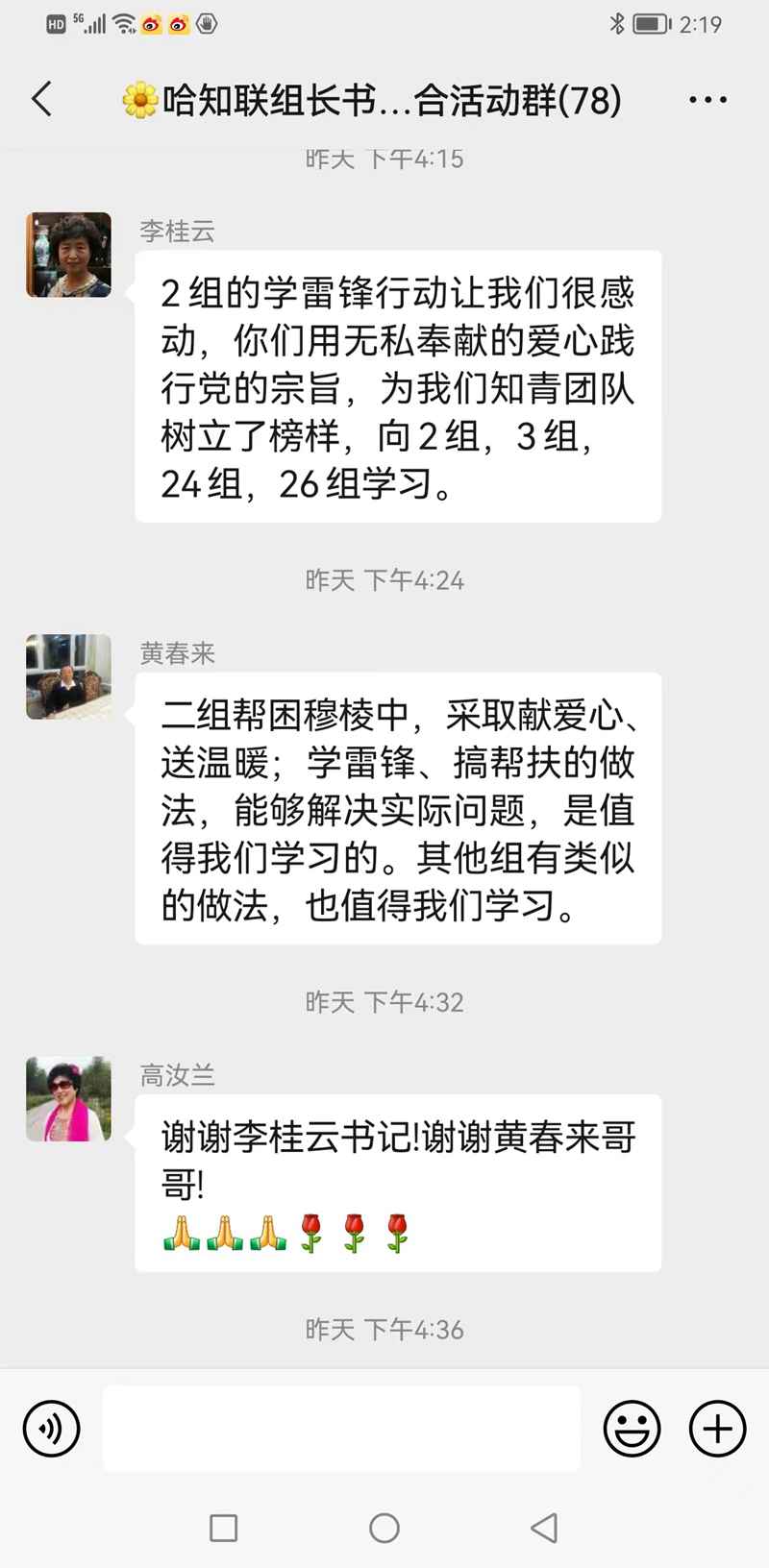Screen dimensions: 769x1568
Task: Open the group chat overflow menu
Action: [x=707, y=100]
